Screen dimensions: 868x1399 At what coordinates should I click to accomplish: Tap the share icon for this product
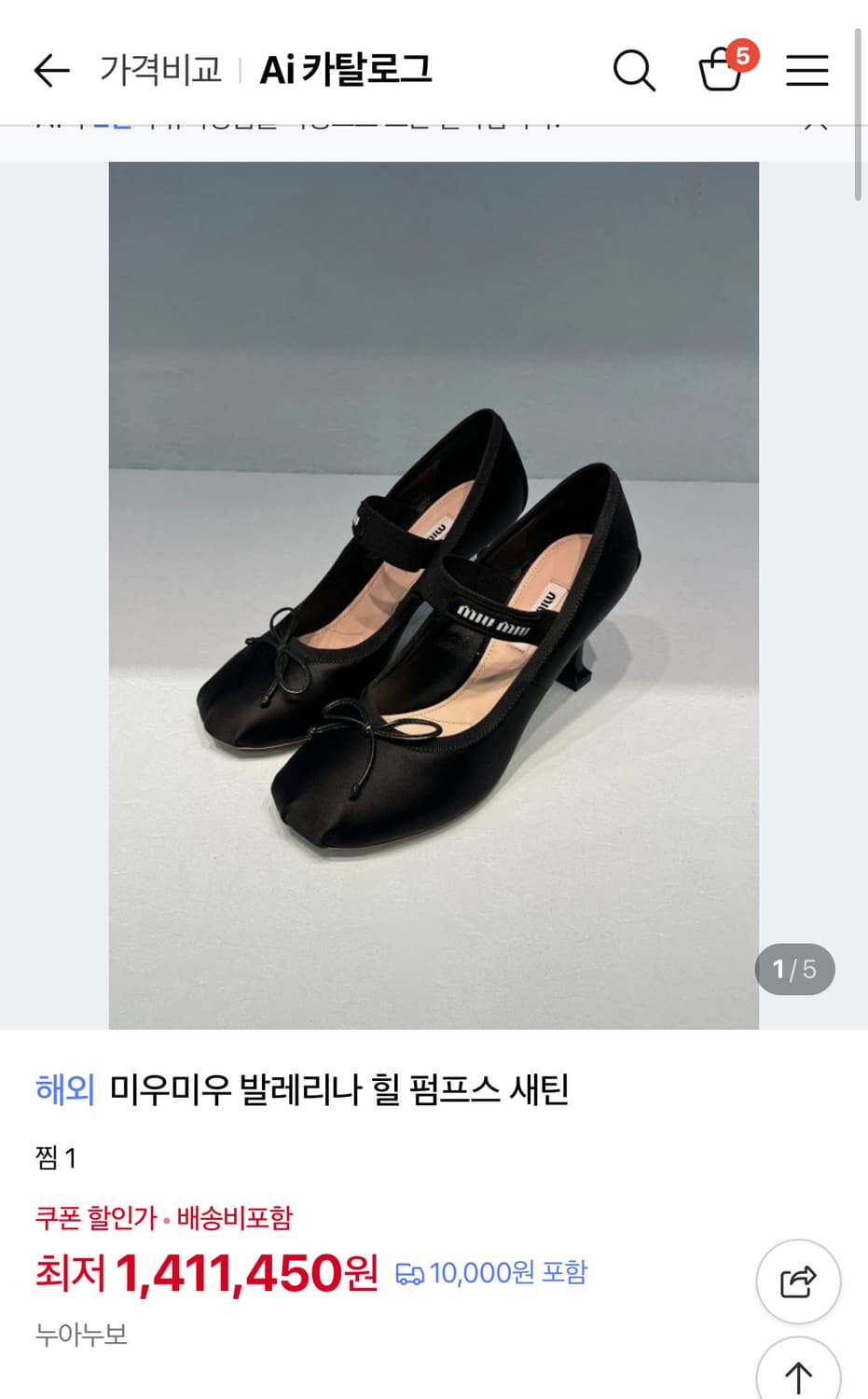point(797,1282)
